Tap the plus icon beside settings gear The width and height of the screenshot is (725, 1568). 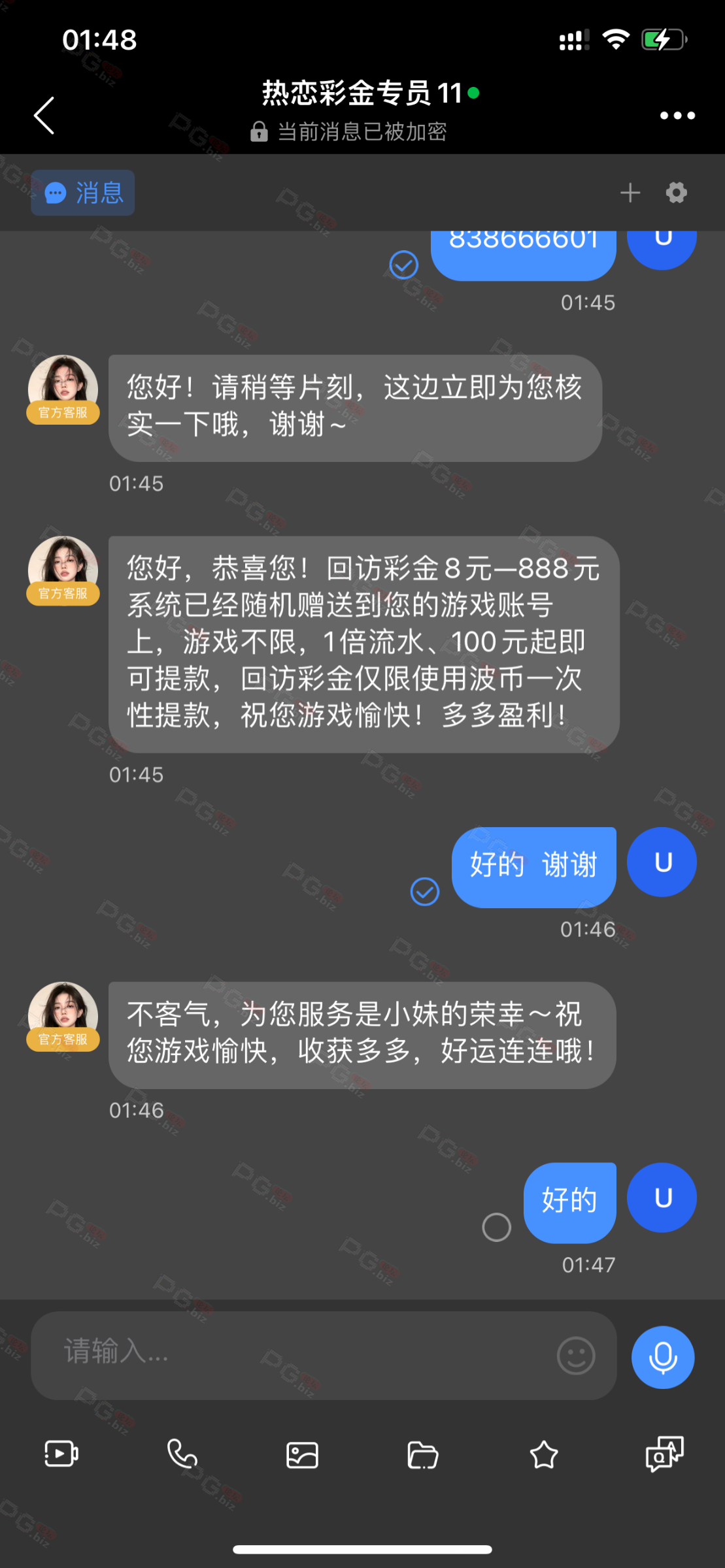click(x=630, y=193)
